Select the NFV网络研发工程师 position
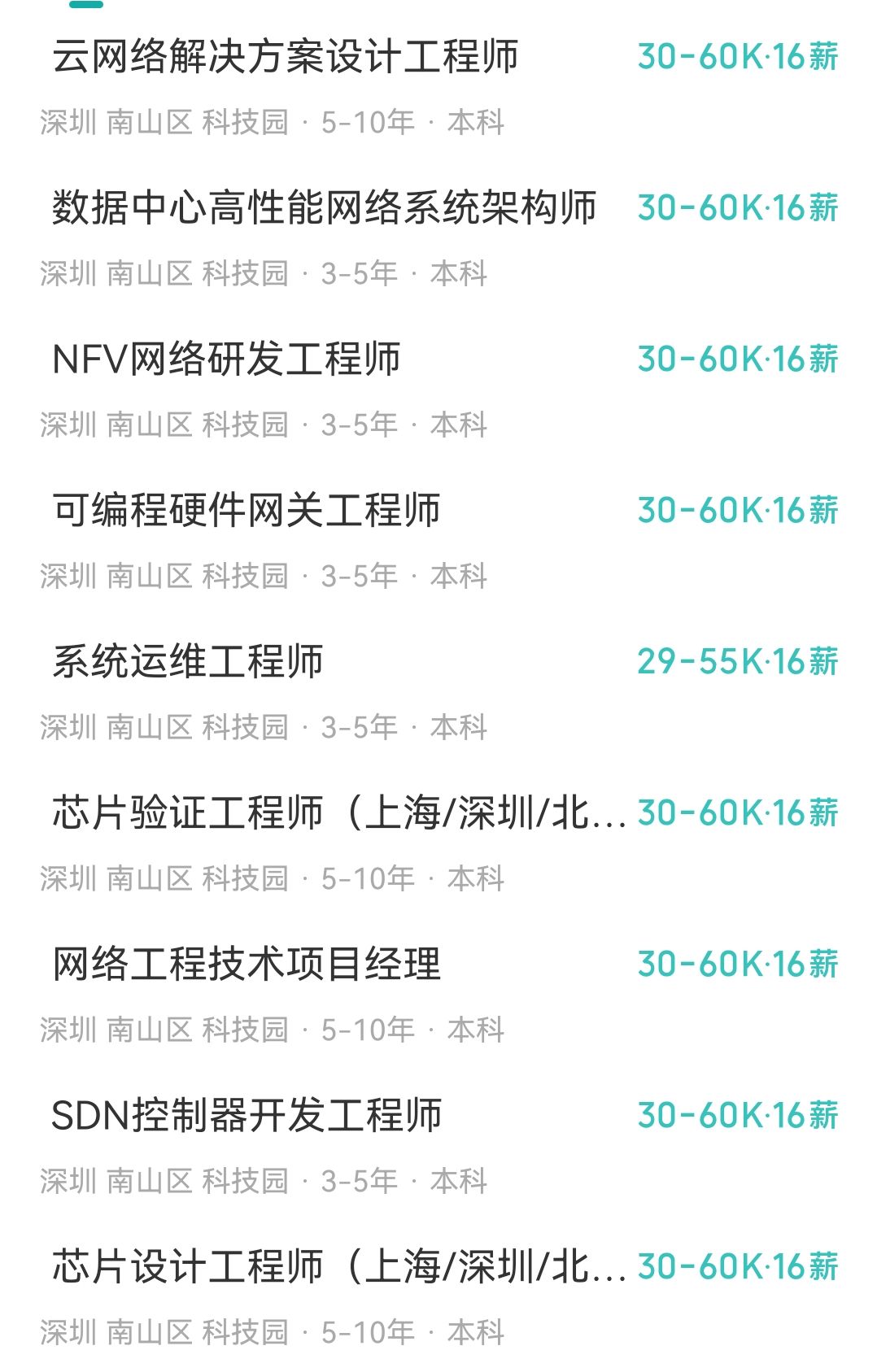 point(226,359)
